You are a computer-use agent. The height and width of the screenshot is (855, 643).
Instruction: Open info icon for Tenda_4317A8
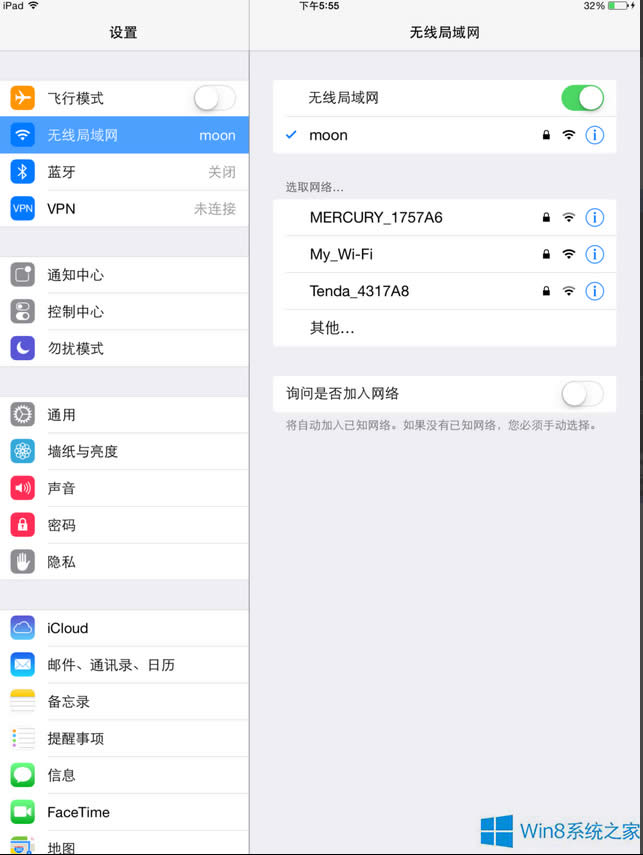pyautogui.click(x=595, y=291)
